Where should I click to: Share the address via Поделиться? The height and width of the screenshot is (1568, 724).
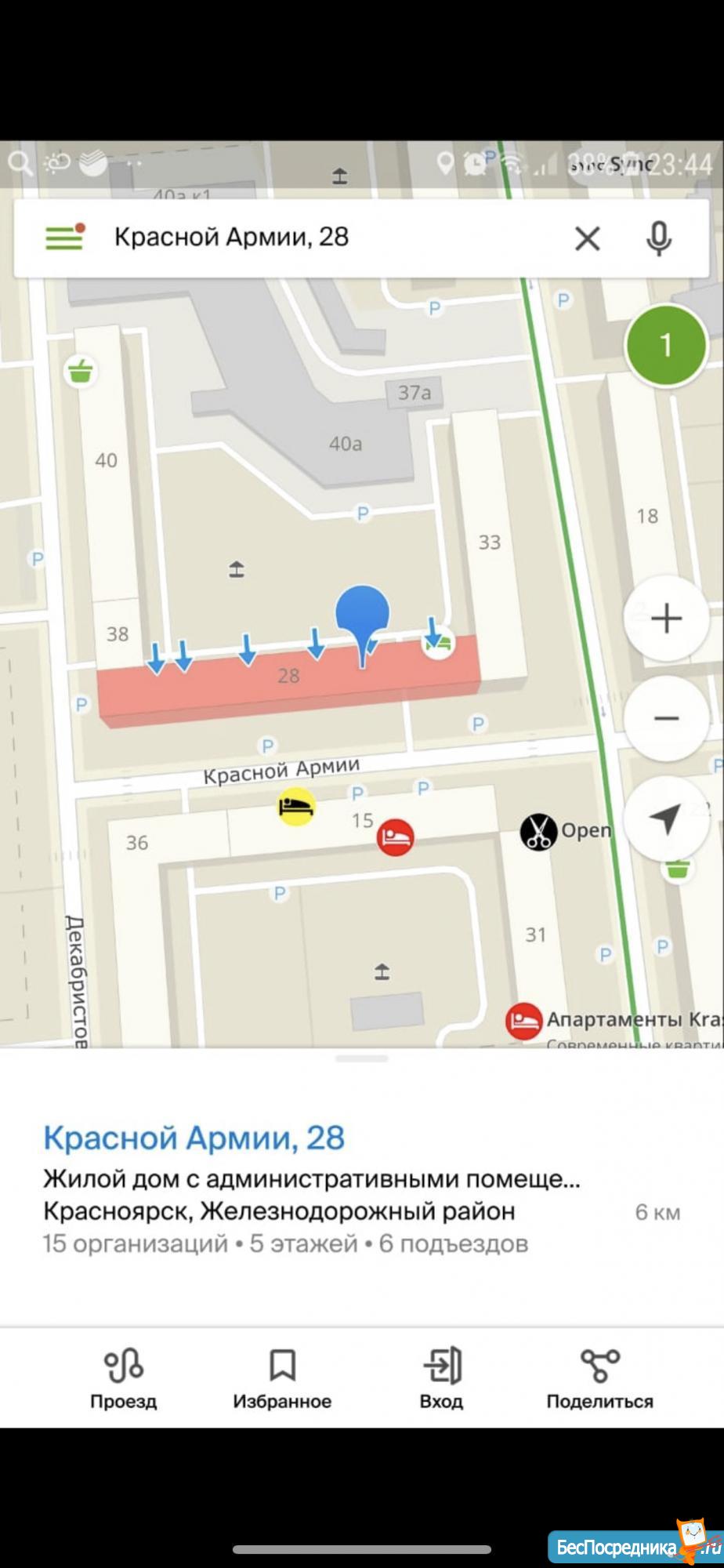(x=599, y=1378)
